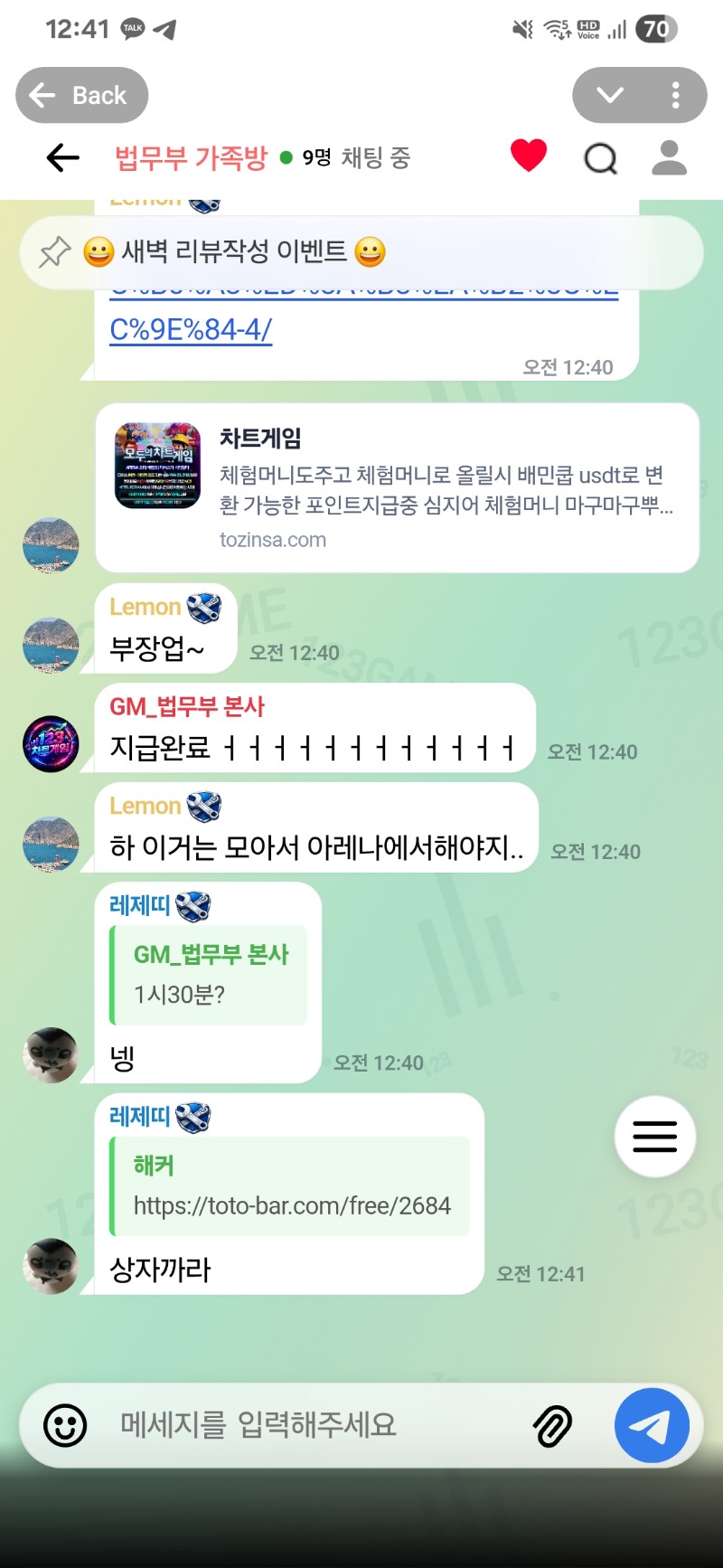Open the three-dot overflow menu
The height and width of the screenshot is (1568, 723).
click(x=675, y=95)
